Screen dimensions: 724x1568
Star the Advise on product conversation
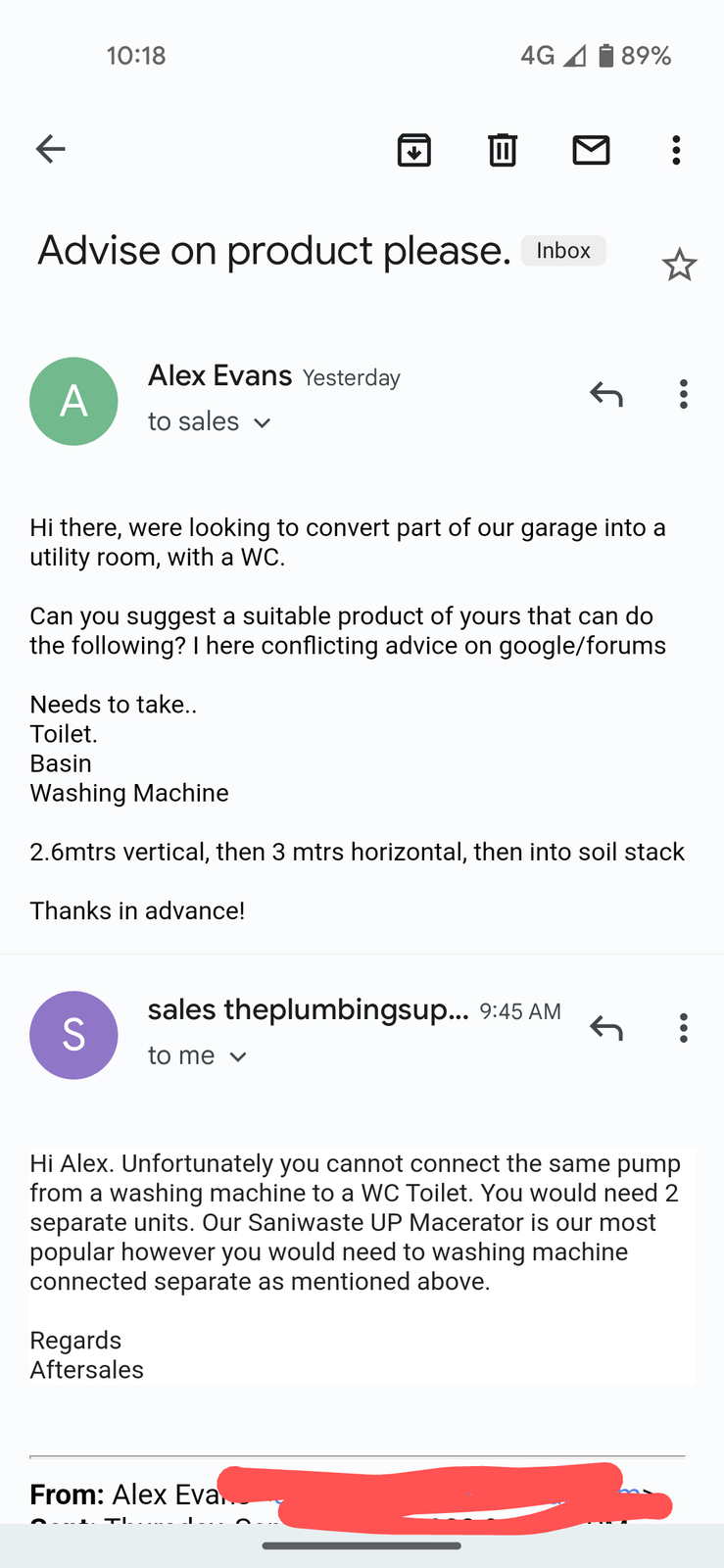coord(679,266)
